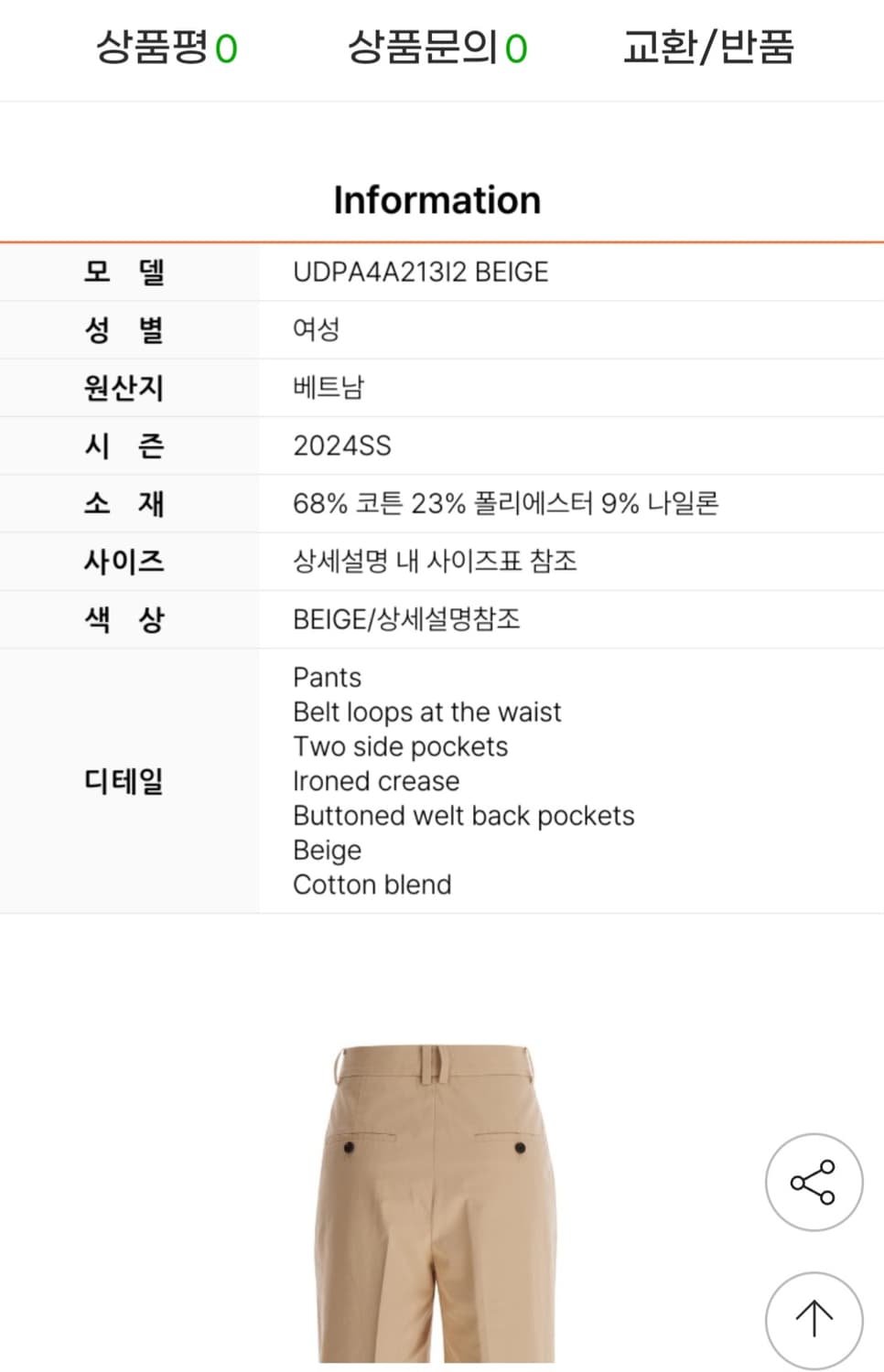Click the 디테일 details label
884x1372 pixels.
pyautogui.click(x=124, y=781)
